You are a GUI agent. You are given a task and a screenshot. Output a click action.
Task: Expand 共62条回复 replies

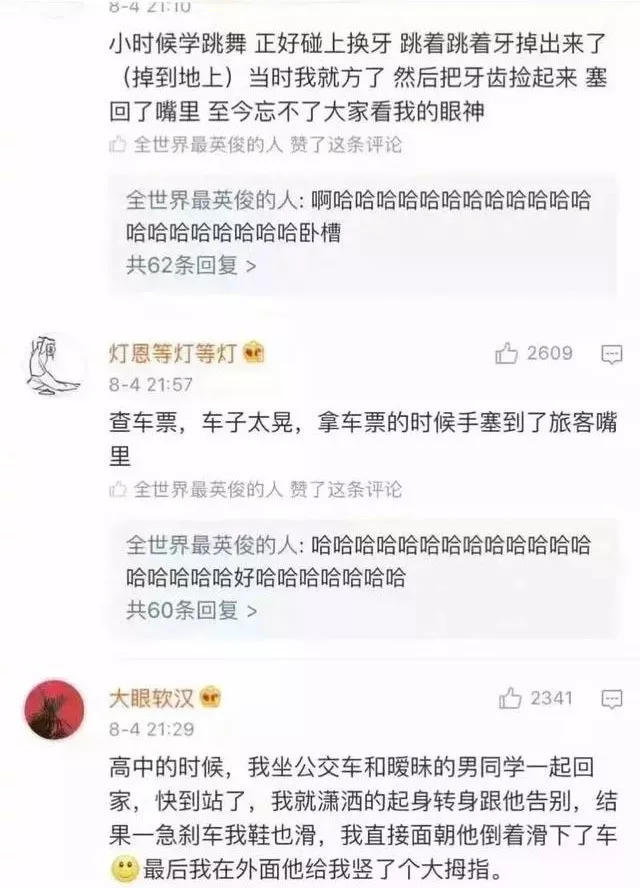191,265
